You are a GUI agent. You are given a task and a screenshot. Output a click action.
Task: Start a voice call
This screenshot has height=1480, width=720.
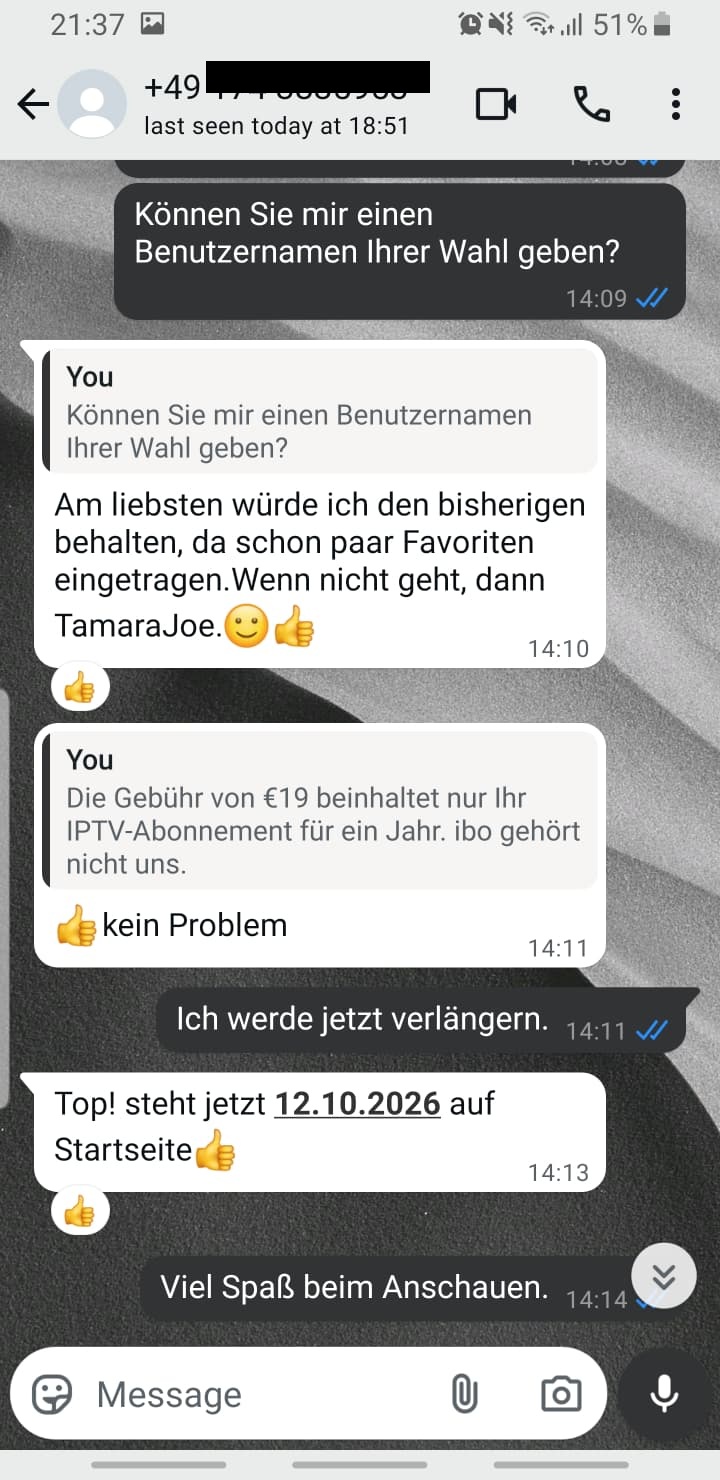click(591, 104)
